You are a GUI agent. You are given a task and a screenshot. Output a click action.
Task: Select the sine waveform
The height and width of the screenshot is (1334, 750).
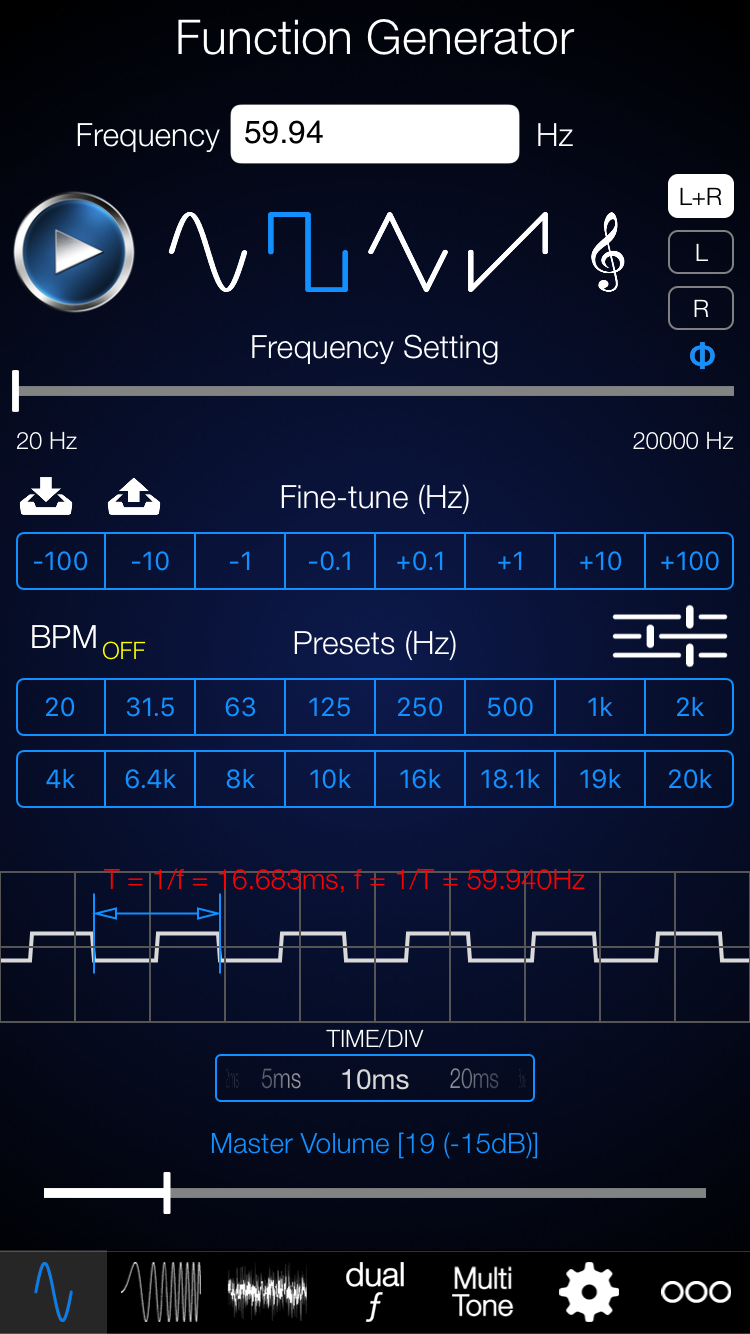[208, 250]
